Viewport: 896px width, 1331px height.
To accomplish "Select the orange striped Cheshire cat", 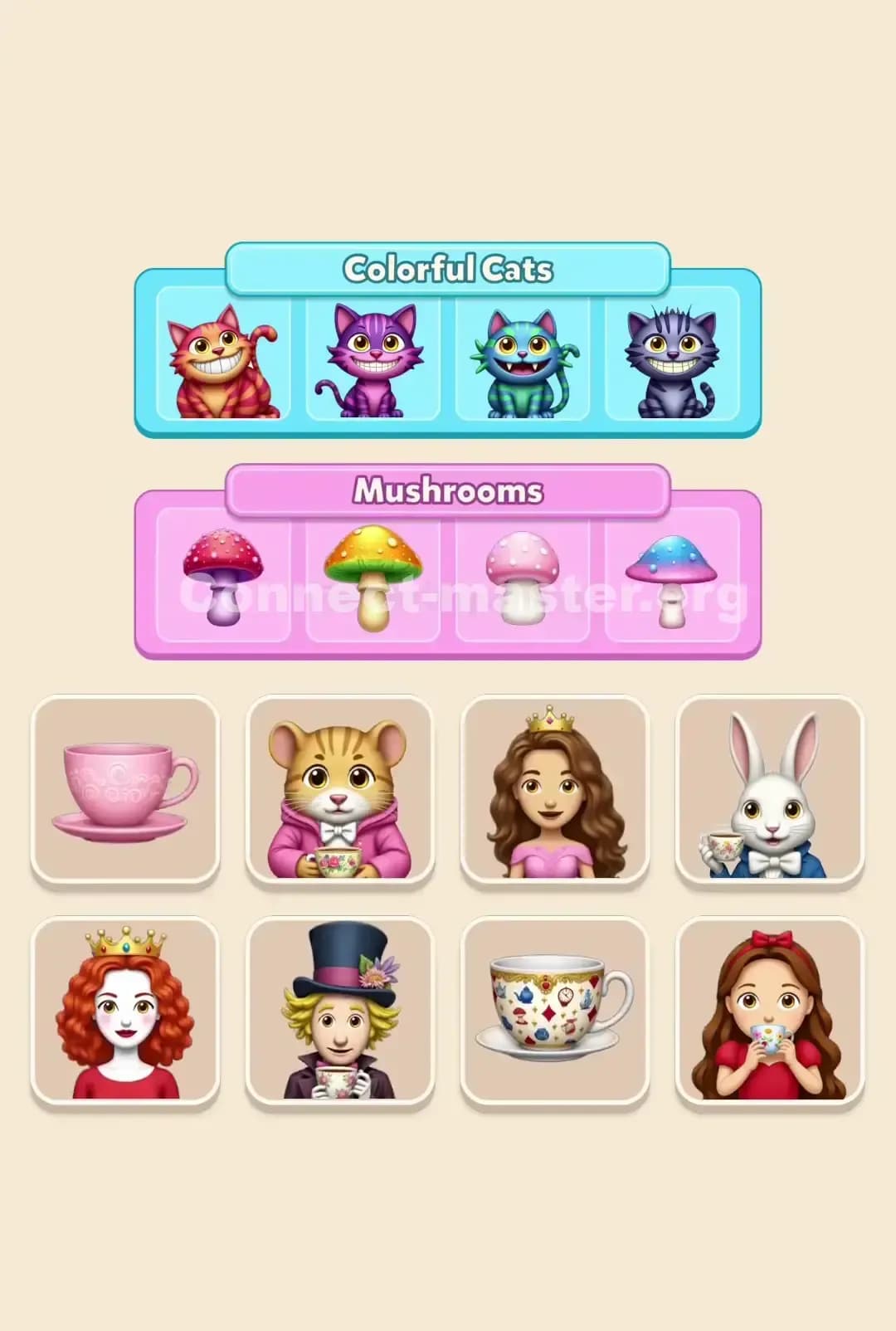I will (x=220, y=358).
